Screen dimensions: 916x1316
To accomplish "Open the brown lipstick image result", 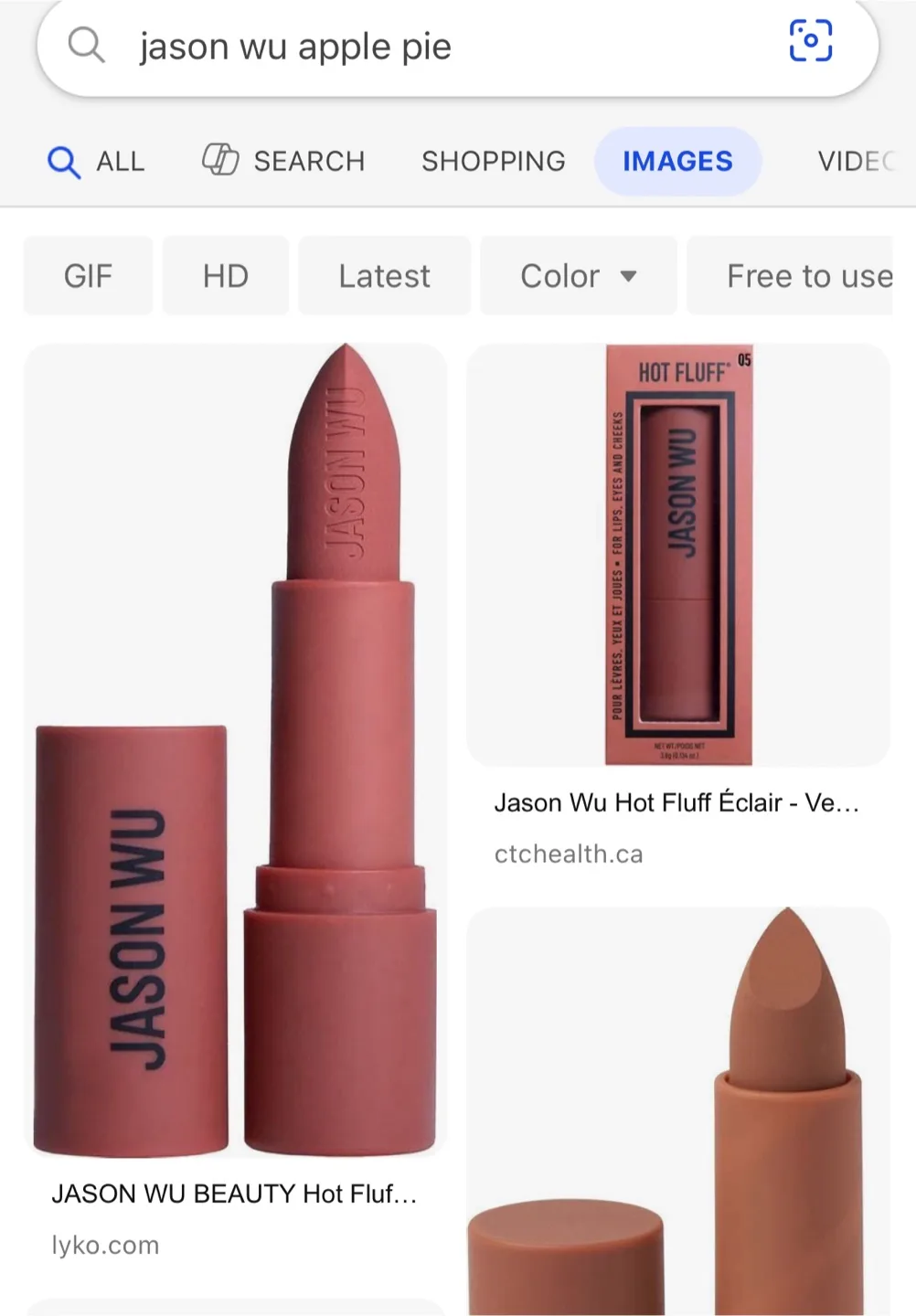I will pyautogui.click(x=677, y=1110).
